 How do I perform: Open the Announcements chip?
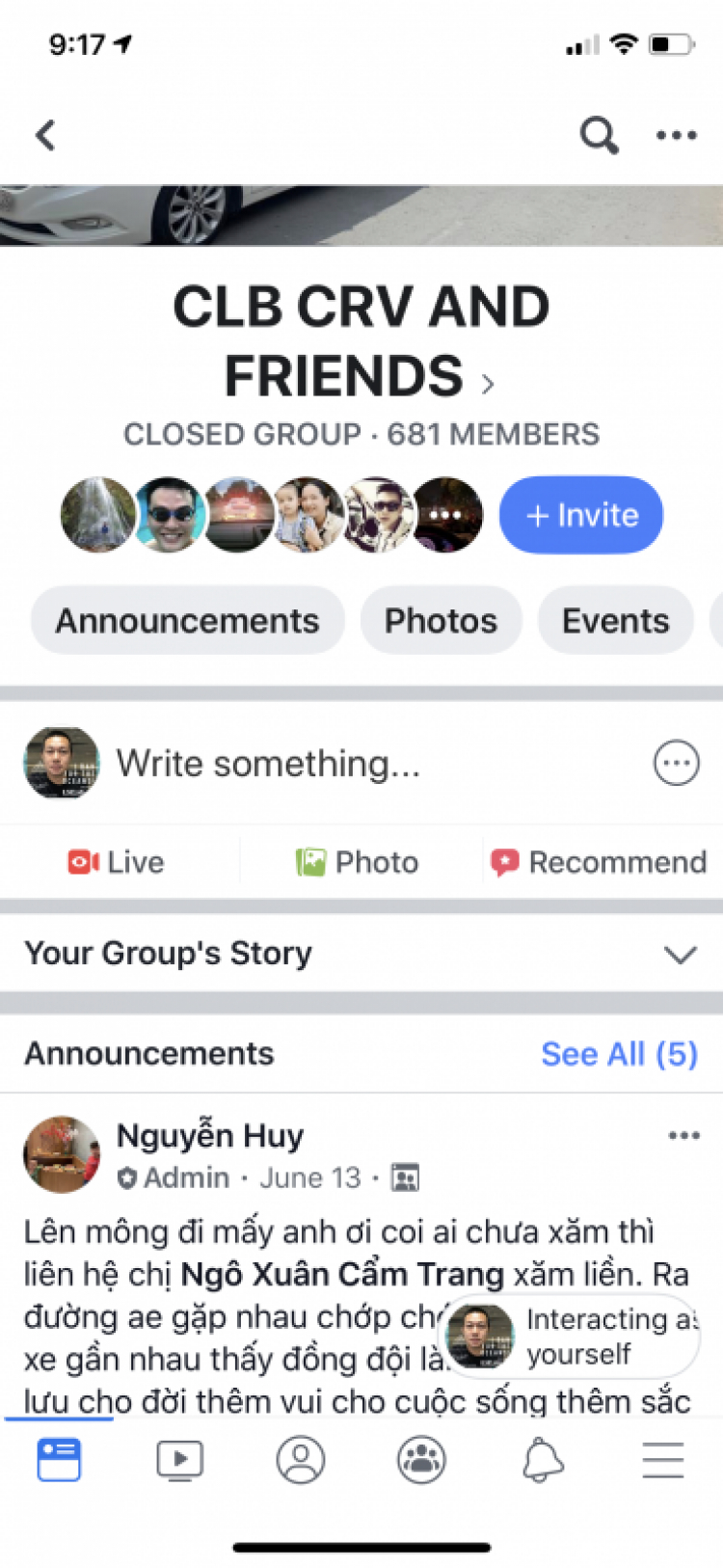[187, 621]
